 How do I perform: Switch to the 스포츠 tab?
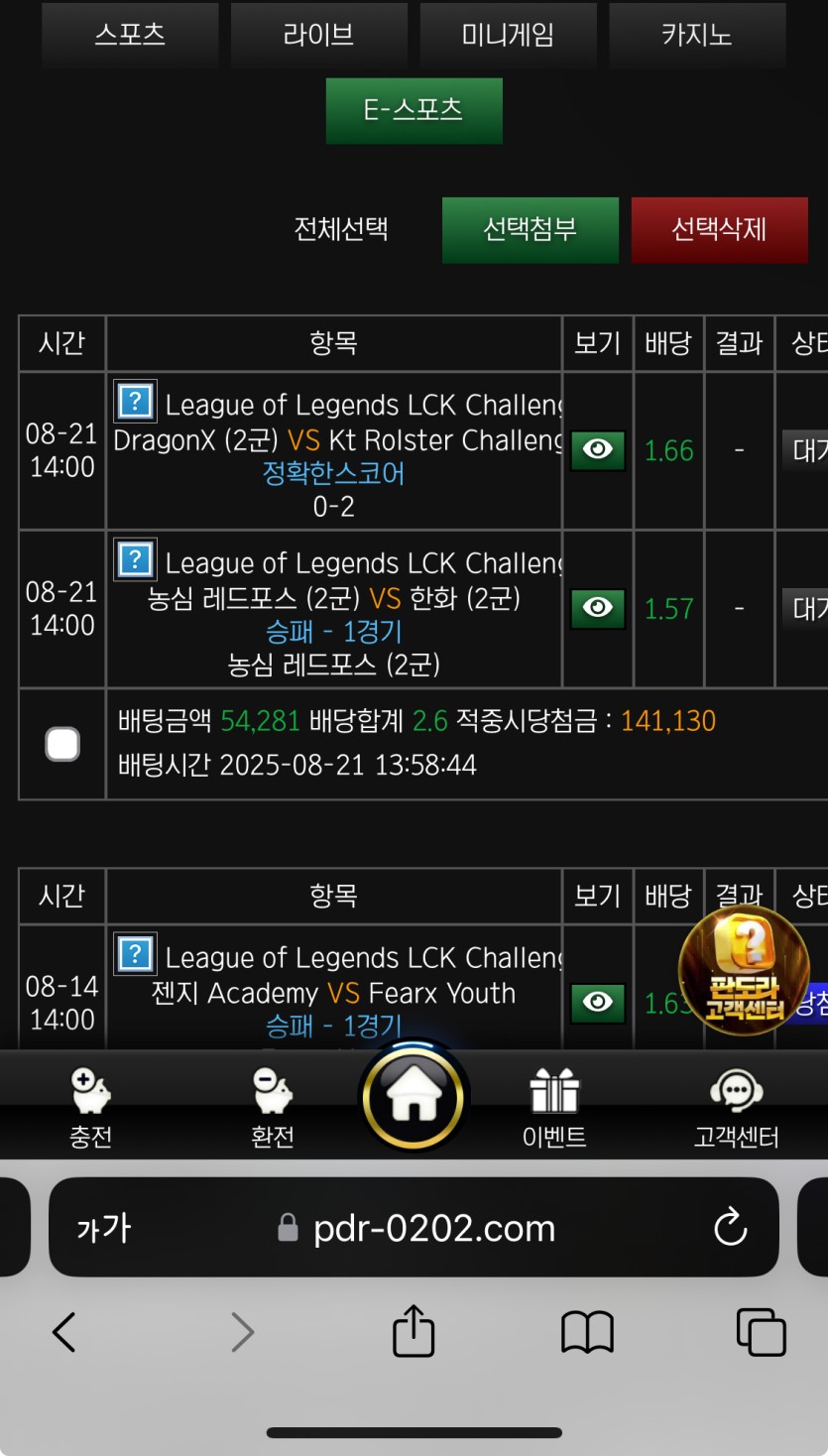coord(130,35)
